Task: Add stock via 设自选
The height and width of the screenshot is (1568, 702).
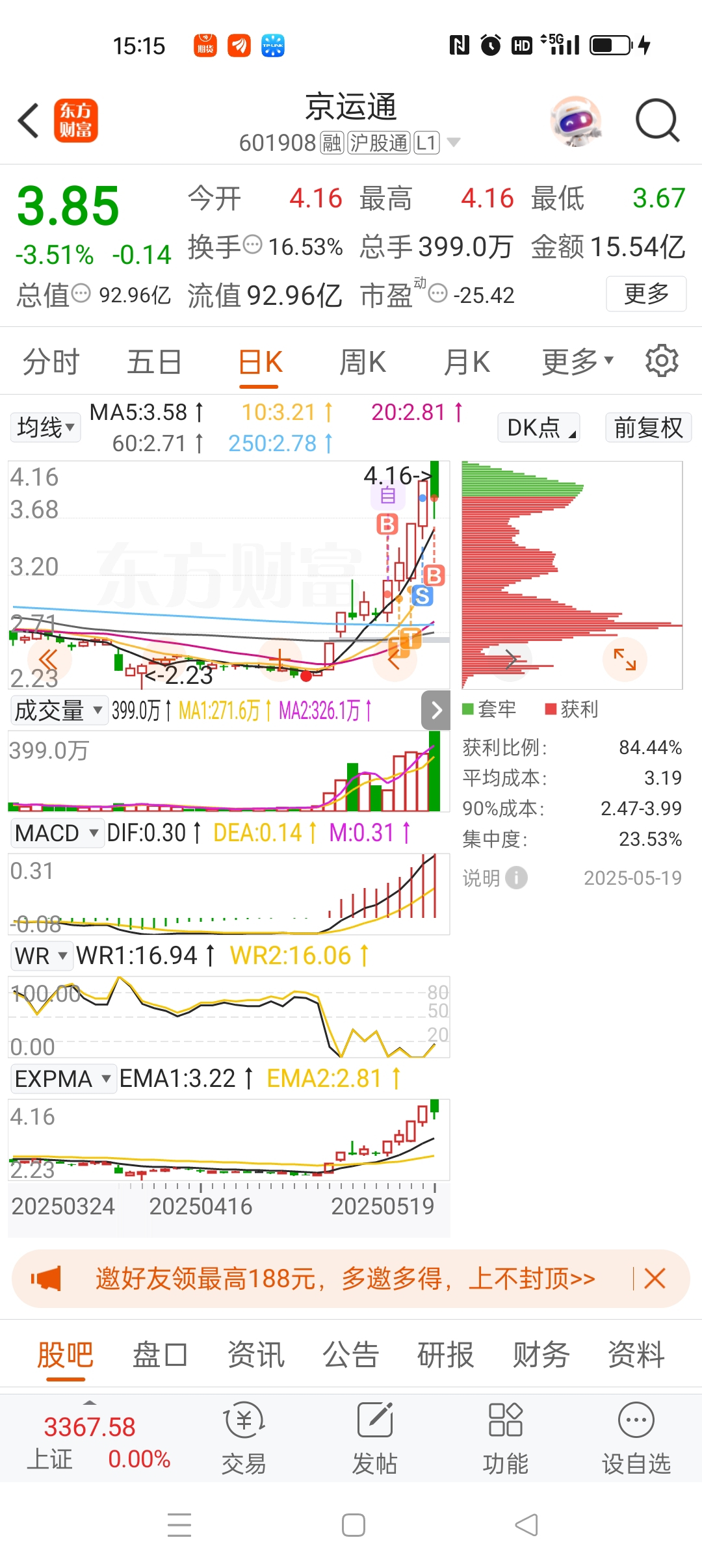Action: click(636, 1438)
